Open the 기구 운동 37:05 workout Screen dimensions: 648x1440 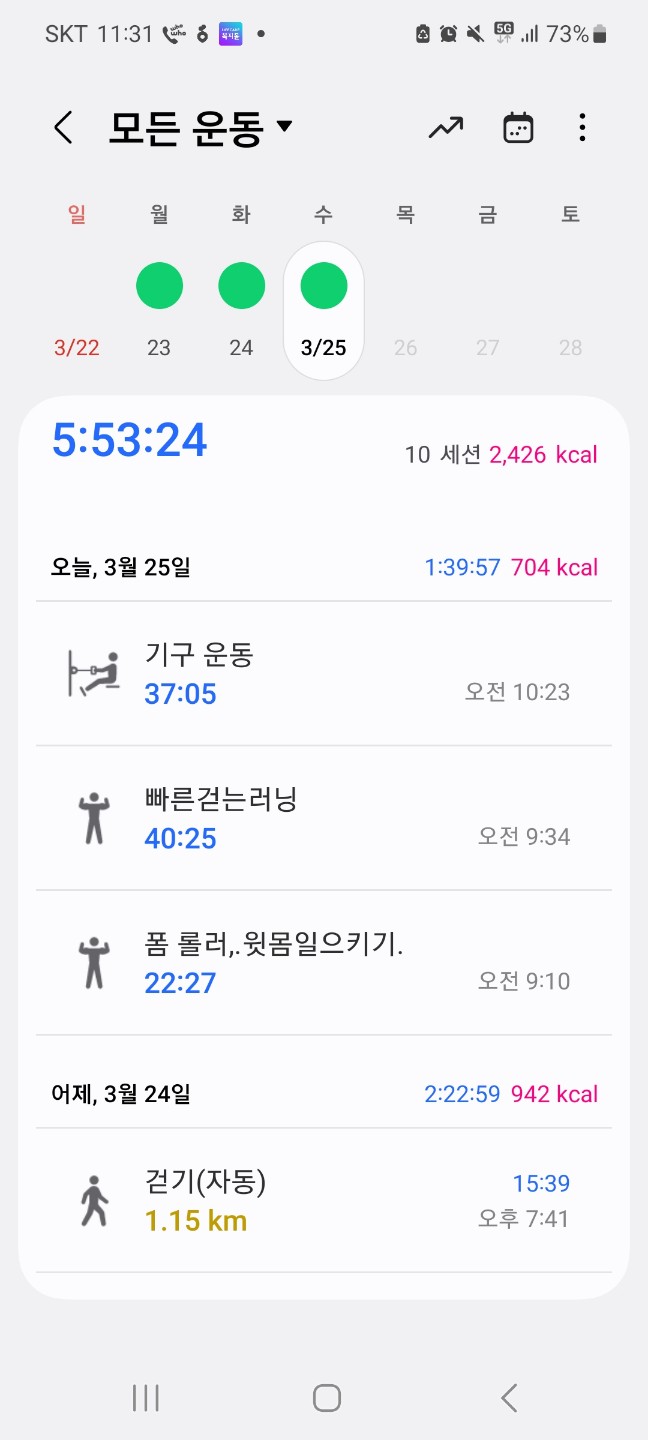(323, 674)
